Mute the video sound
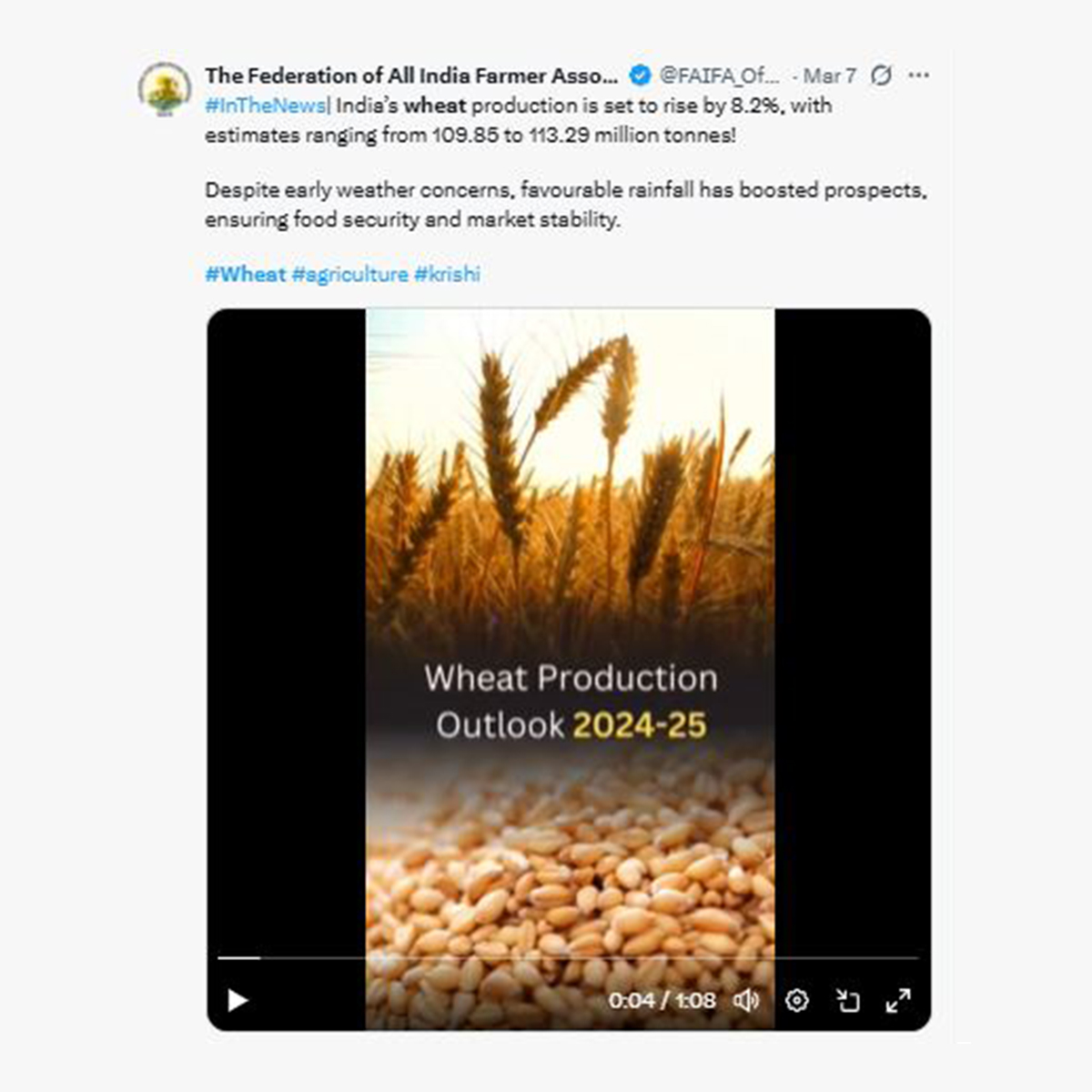The width and height of the screenshot is (1092, 1092). pyautogui.click(x=746, y=1001)
